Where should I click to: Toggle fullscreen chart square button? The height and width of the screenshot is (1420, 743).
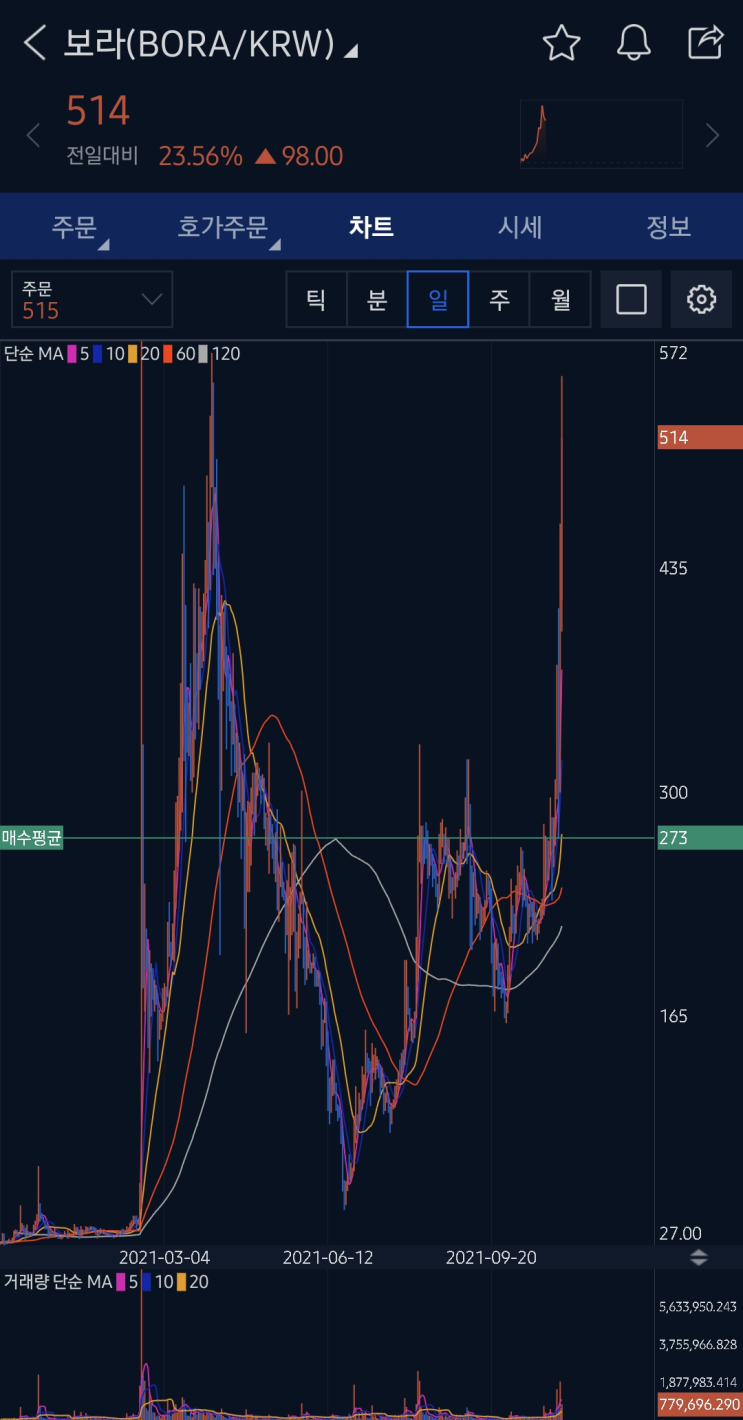(631, 299)
